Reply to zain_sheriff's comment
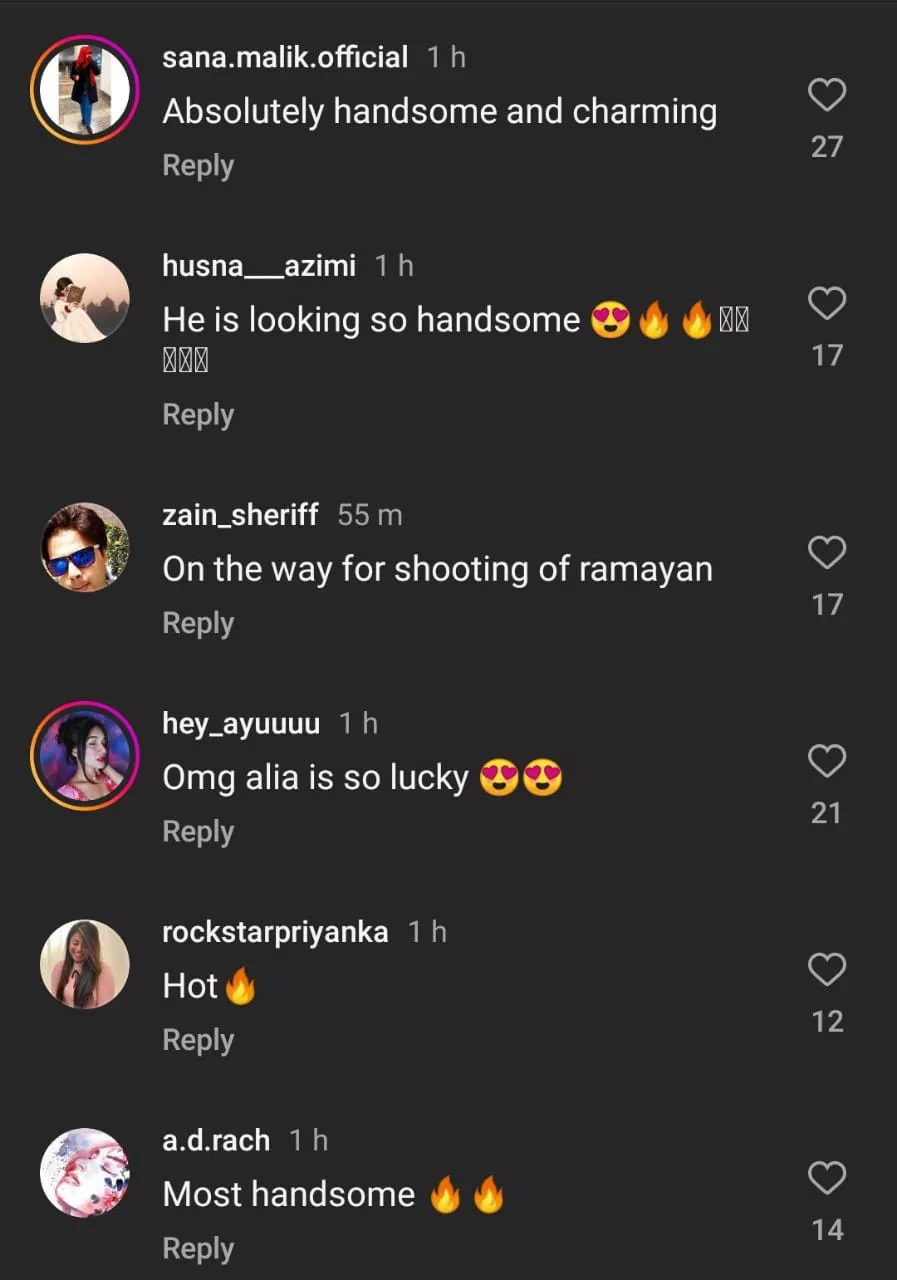This screenshot has height=1280, width=897. 198,623
